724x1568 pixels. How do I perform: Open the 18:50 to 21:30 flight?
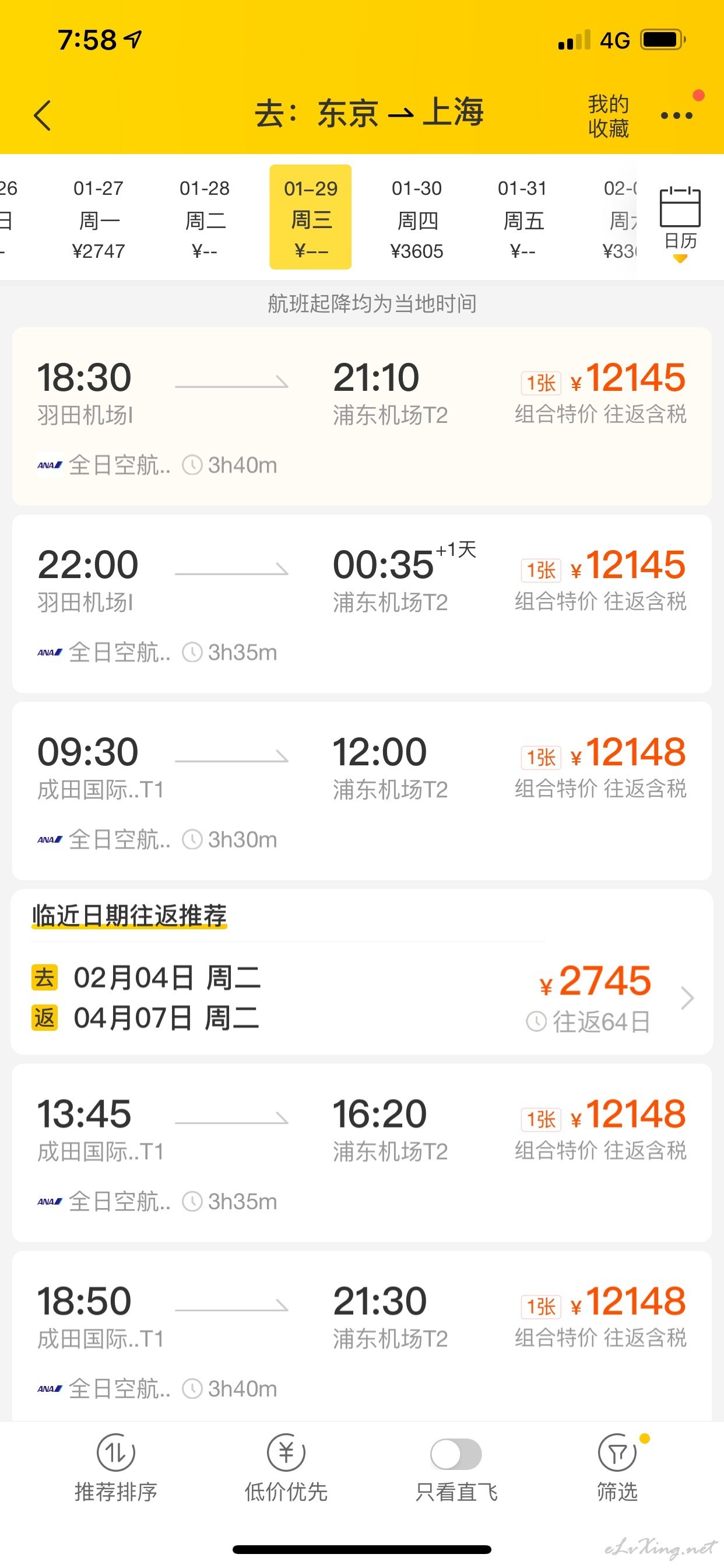pos(362,1336)
